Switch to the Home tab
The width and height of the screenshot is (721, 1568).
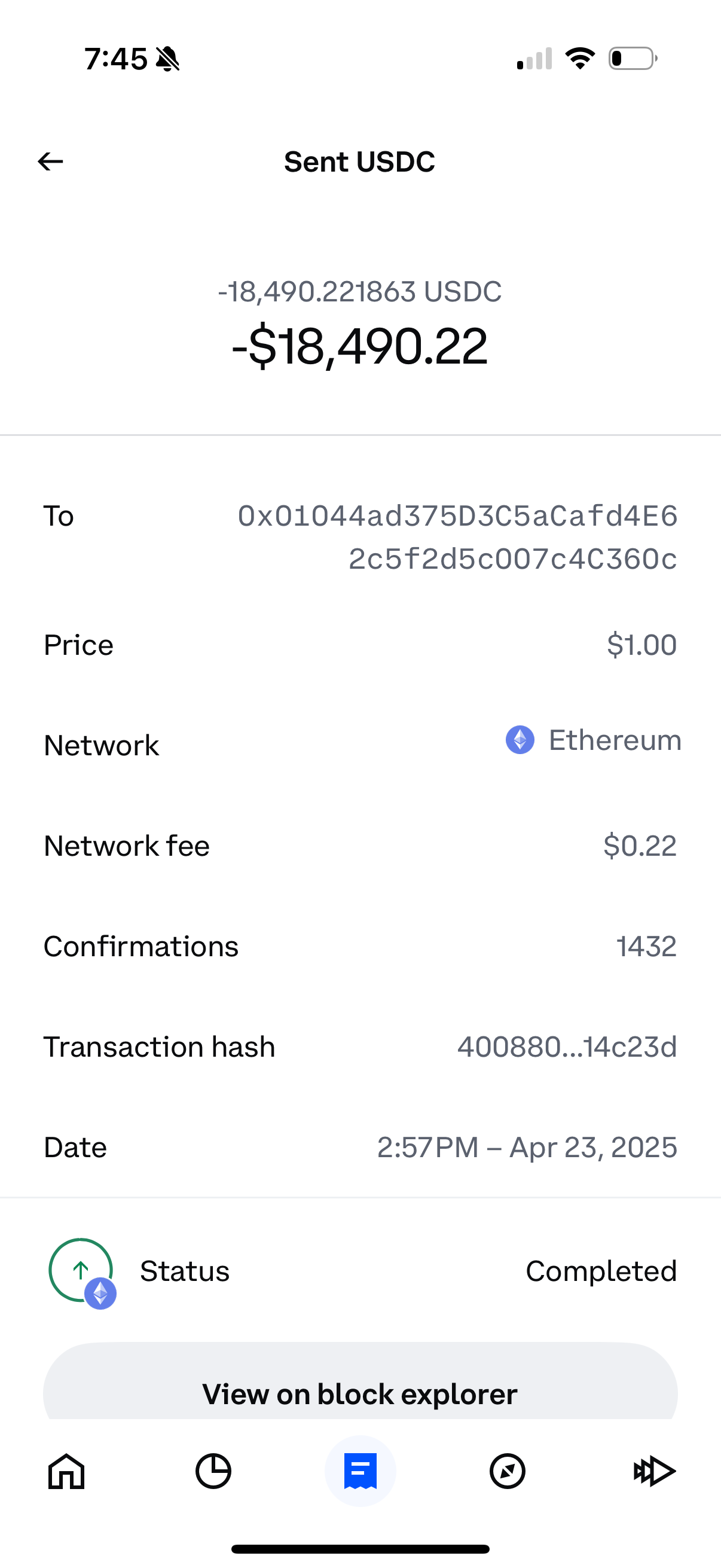click(66, 1472)
